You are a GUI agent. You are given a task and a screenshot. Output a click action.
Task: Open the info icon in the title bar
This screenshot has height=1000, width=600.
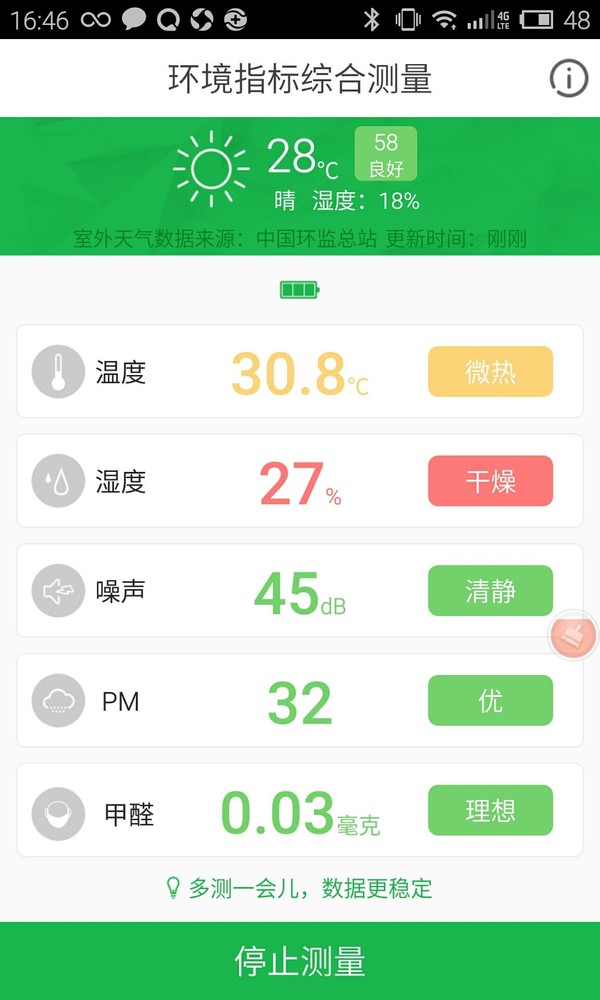point(569,78)
